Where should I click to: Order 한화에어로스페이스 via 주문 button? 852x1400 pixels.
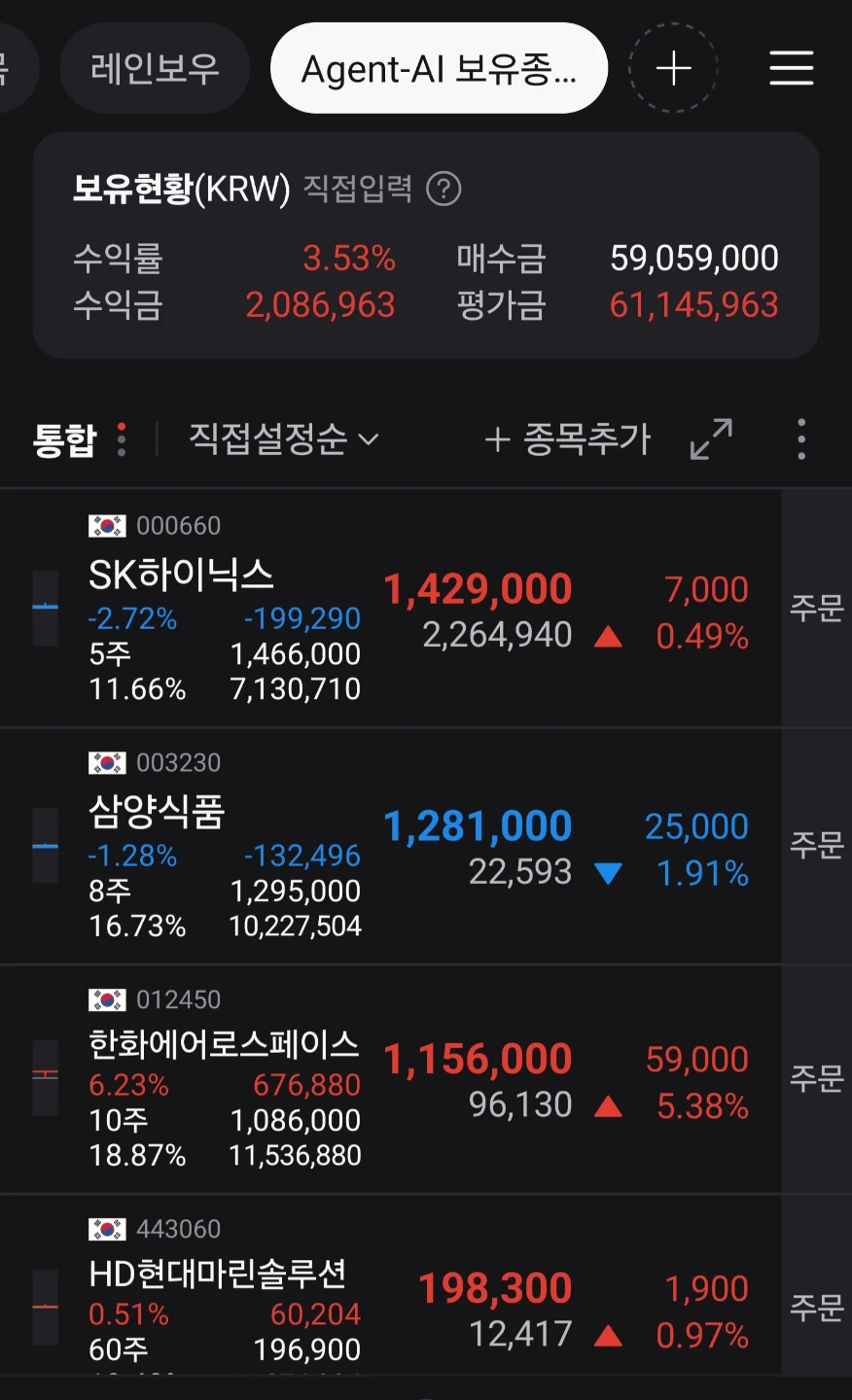[x=817, y=1077]
